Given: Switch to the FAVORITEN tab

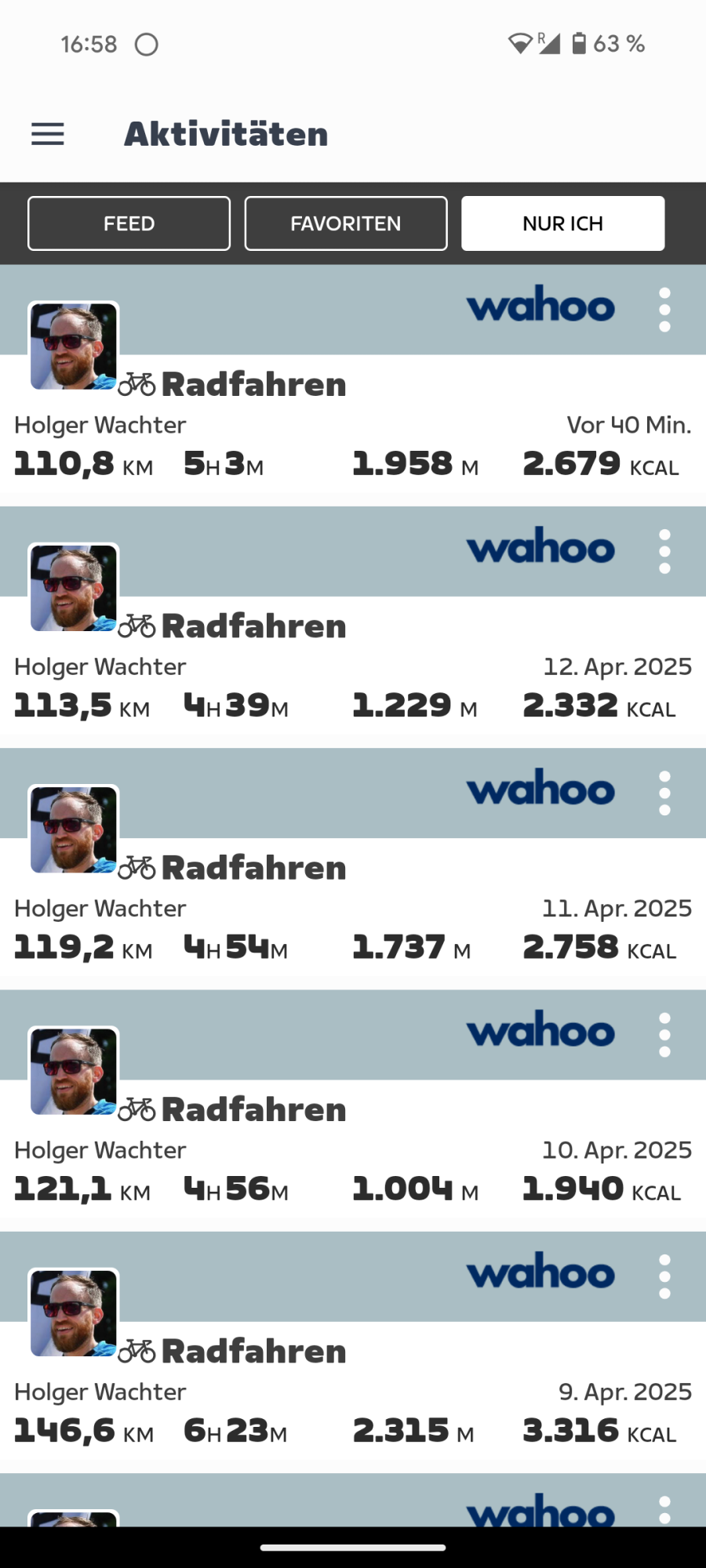Looking at the screenshot, I should (x=346, y=223).
